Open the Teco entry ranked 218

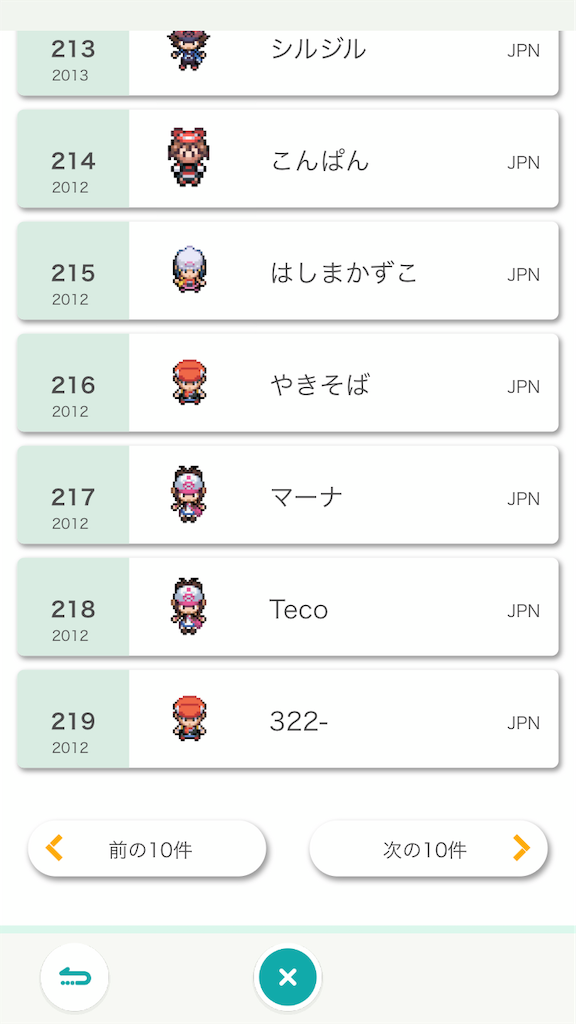(288, 607)
